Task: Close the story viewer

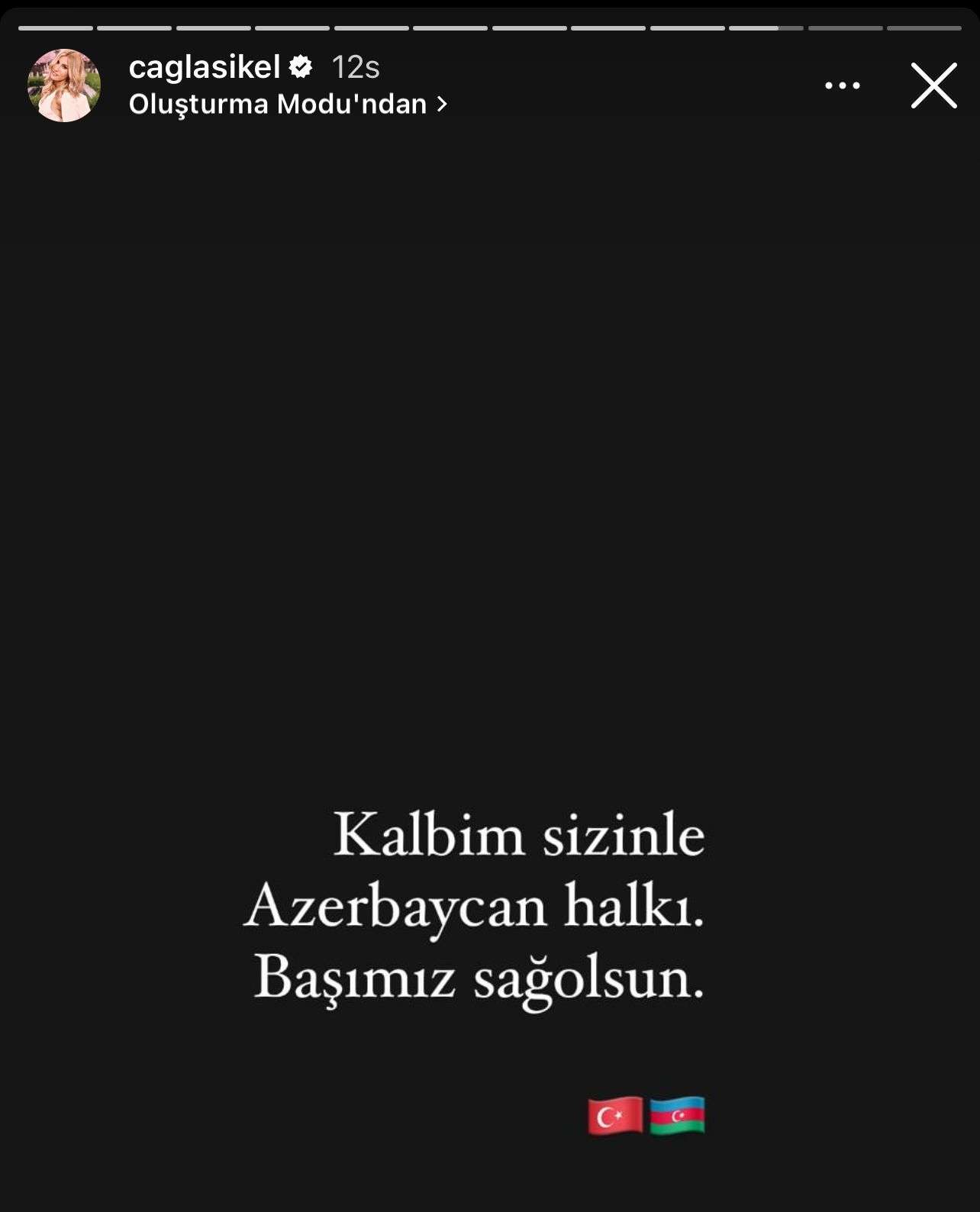Action: (x=933, y=85)
